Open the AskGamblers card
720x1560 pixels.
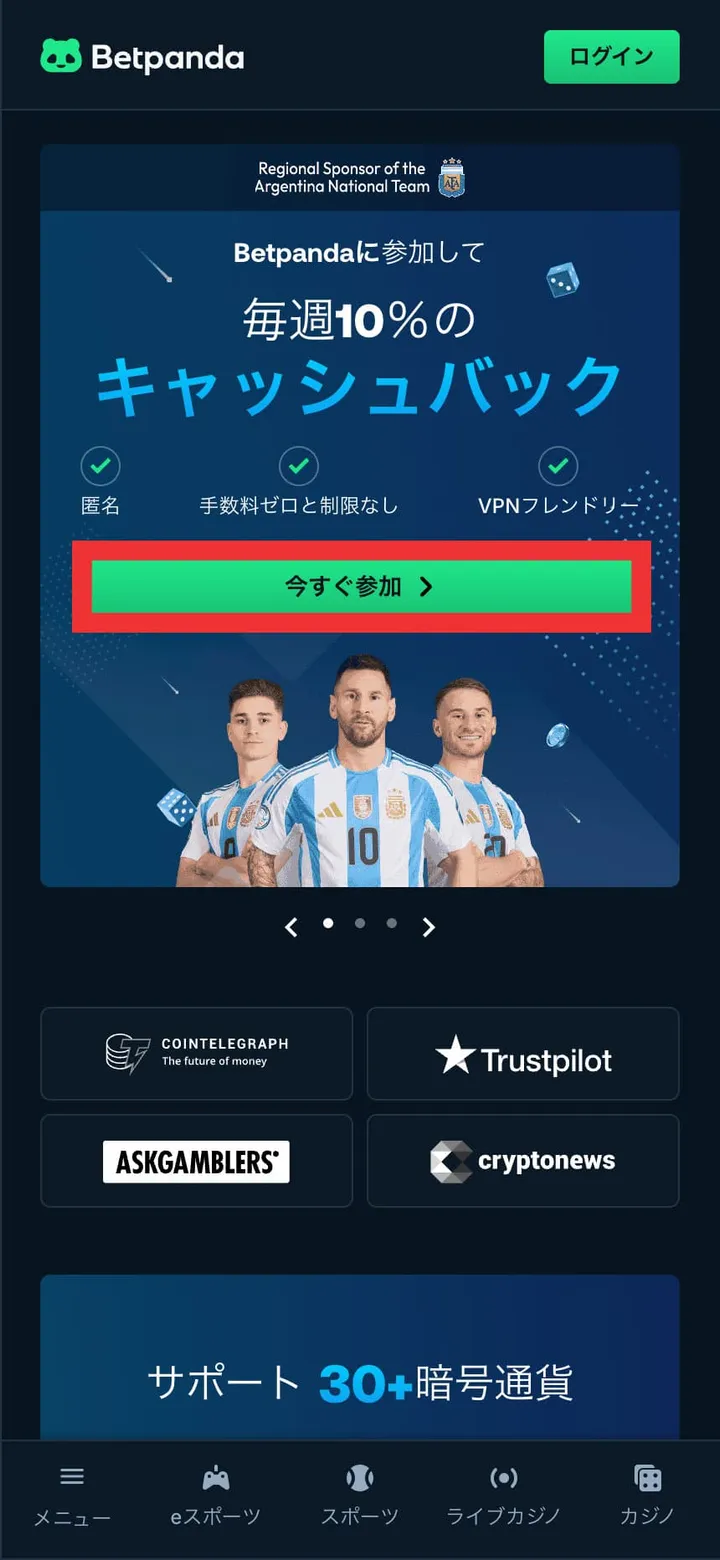tap(197, 1161)
